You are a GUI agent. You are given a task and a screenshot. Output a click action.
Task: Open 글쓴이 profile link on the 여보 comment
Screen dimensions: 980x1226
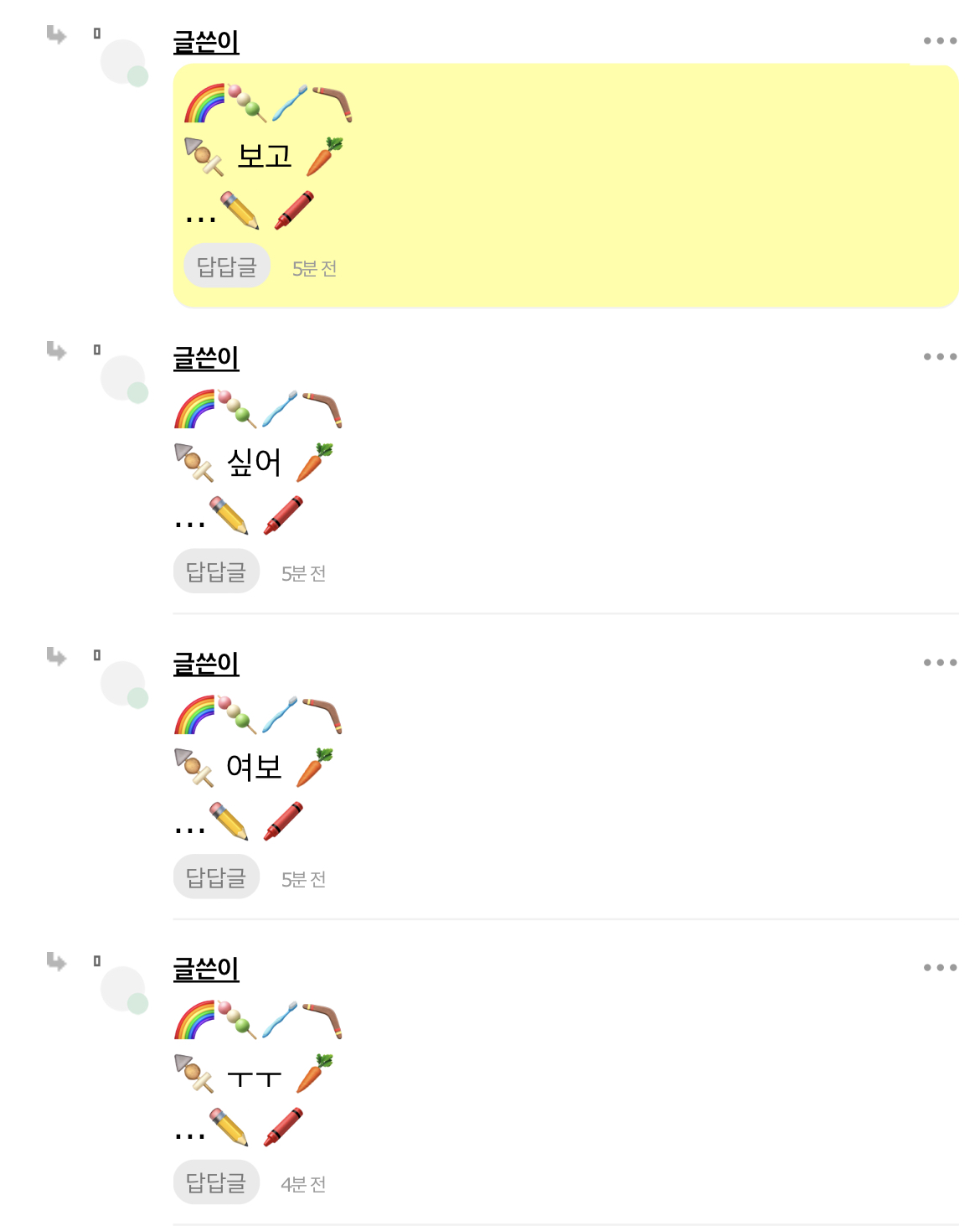[206, 664]
